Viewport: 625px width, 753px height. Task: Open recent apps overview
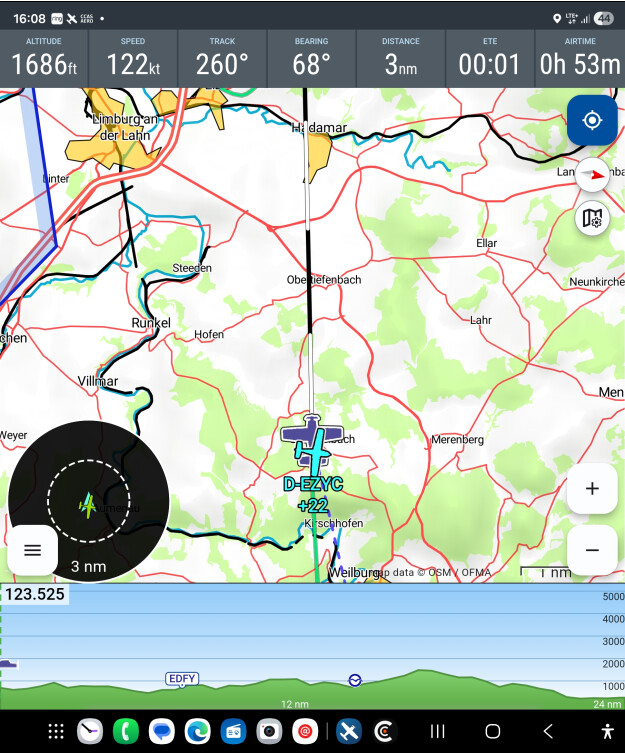pos(437,731)
